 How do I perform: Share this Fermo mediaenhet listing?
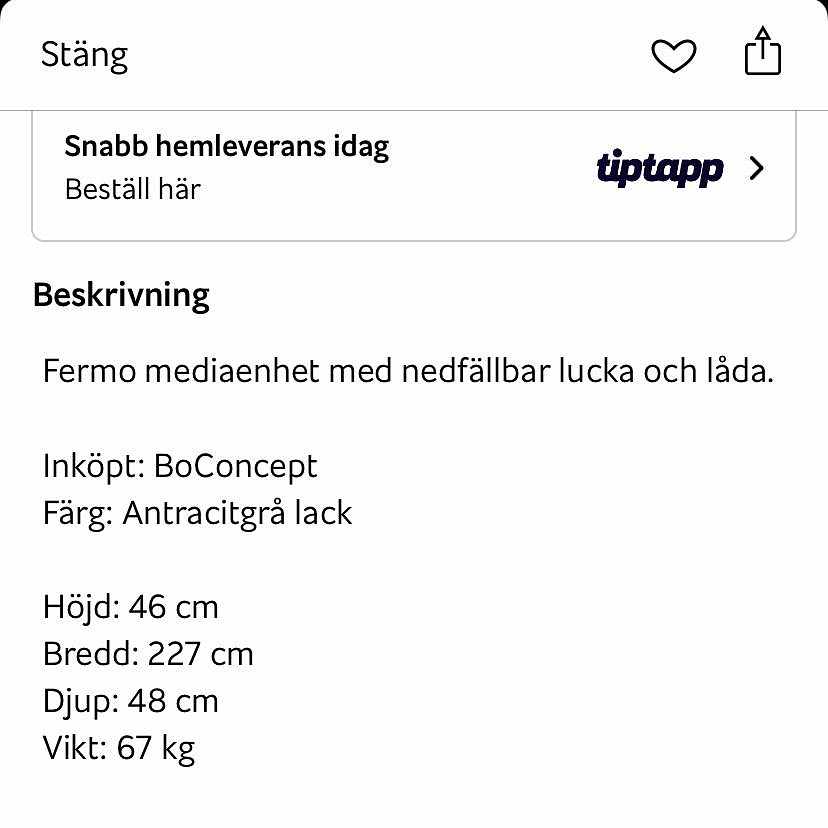(x=762, y=52)
